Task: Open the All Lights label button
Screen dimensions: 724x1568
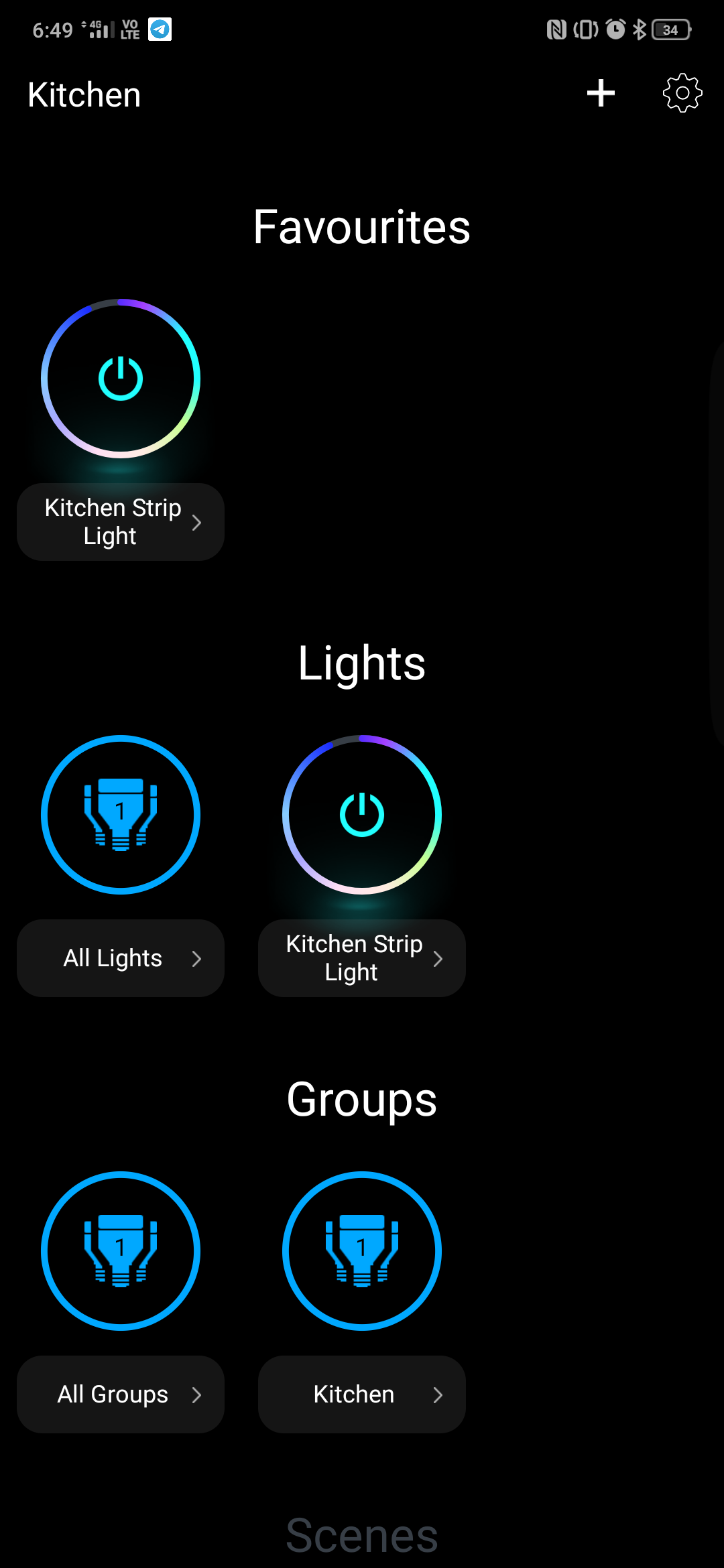Action: [121, 958]
